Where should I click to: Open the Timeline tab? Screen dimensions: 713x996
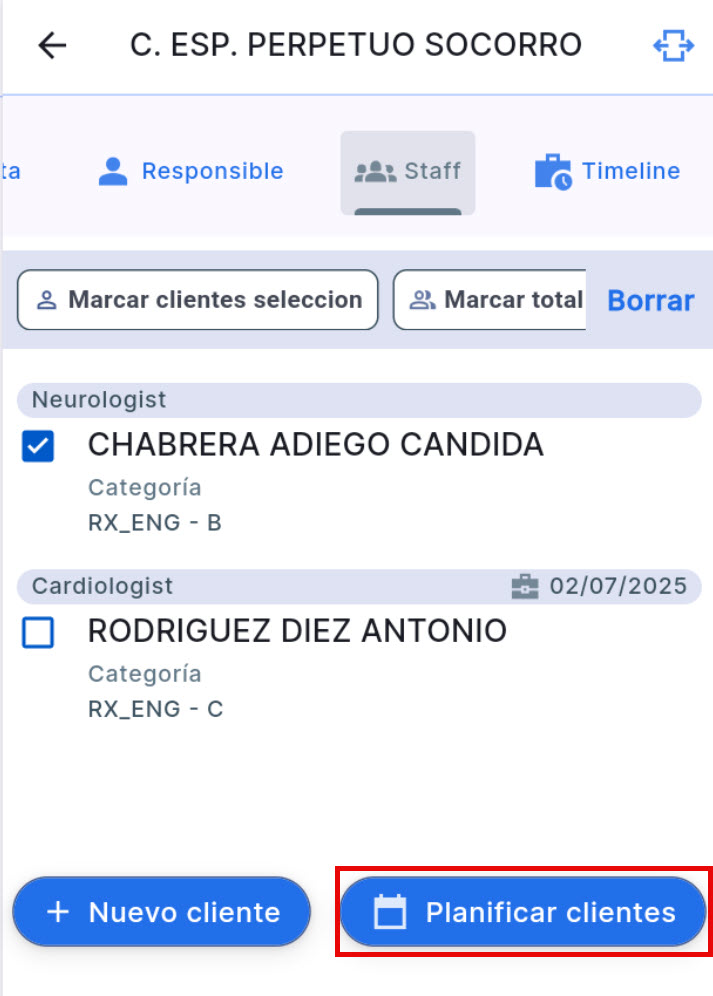pyautogui.click(x=608, y=172)
